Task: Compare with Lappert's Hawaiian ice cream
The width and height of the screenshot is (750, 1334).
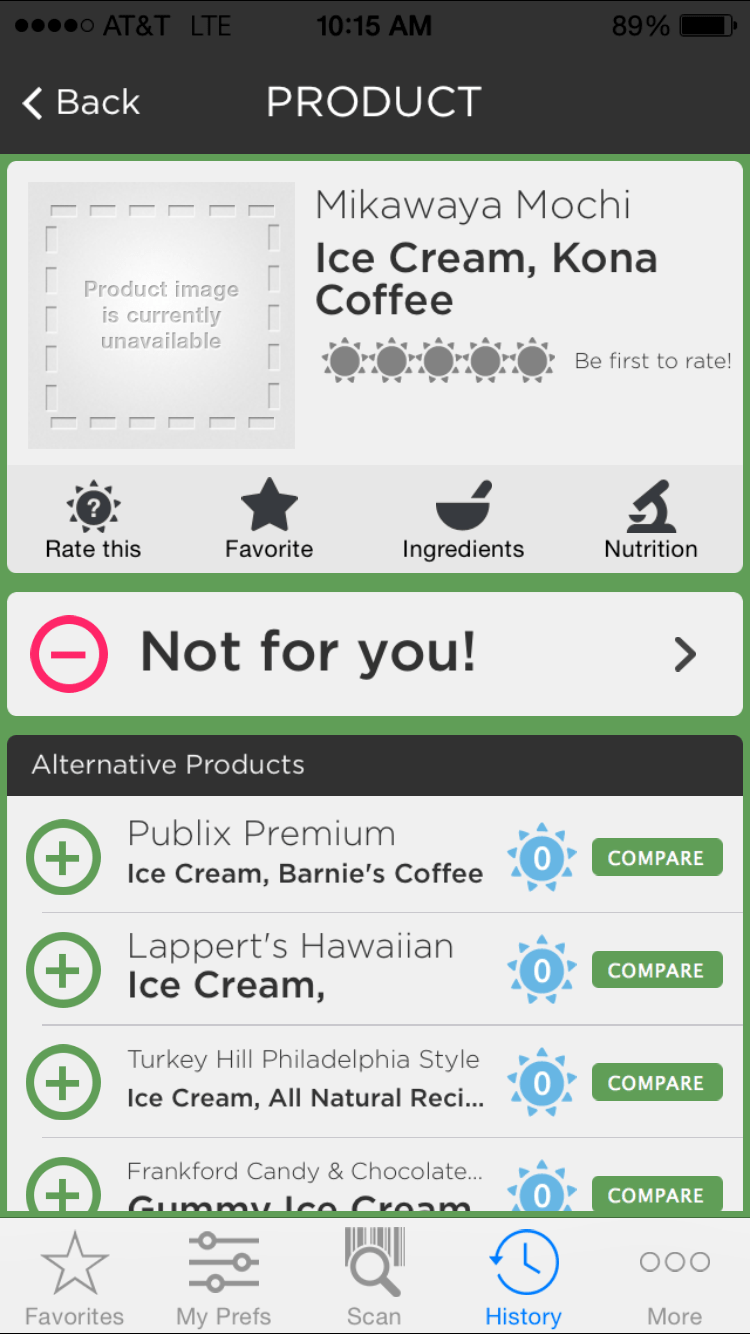Action: (x=656, y=970)
